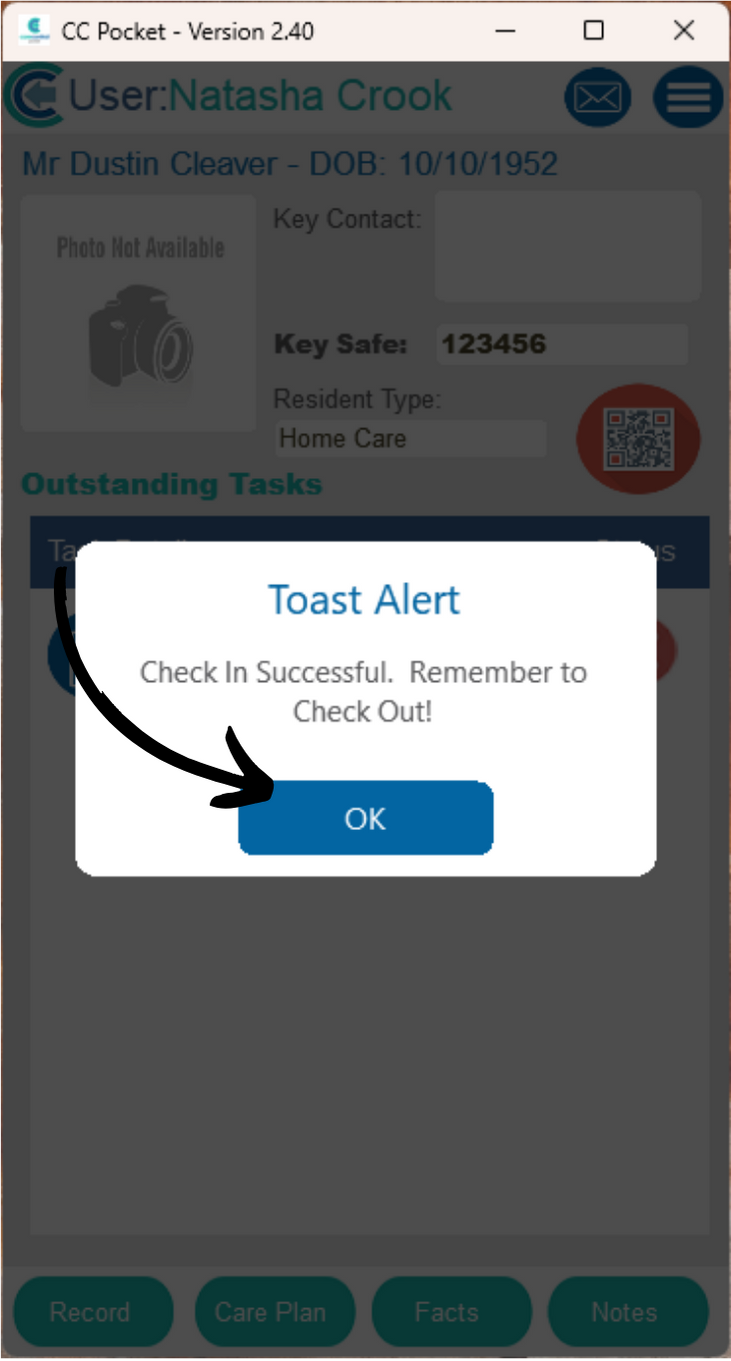Open the hamburger menu
731x1361 pixels.
[688, 98]
